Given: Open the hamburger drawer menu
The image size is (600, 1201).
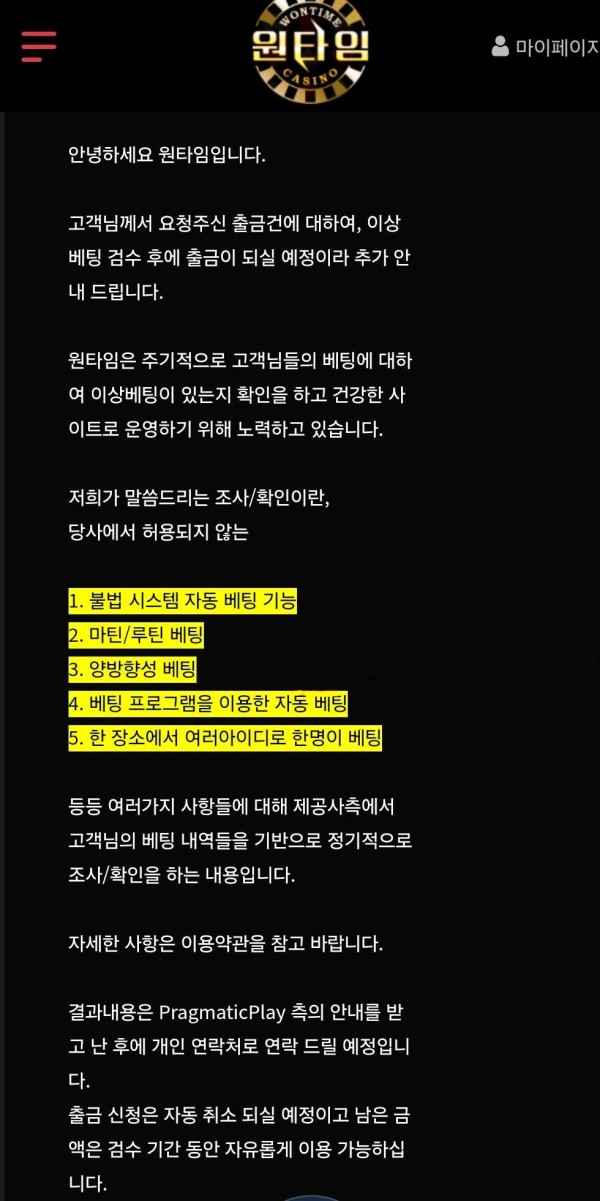Looking at the screenshot, I should point(38,46).
